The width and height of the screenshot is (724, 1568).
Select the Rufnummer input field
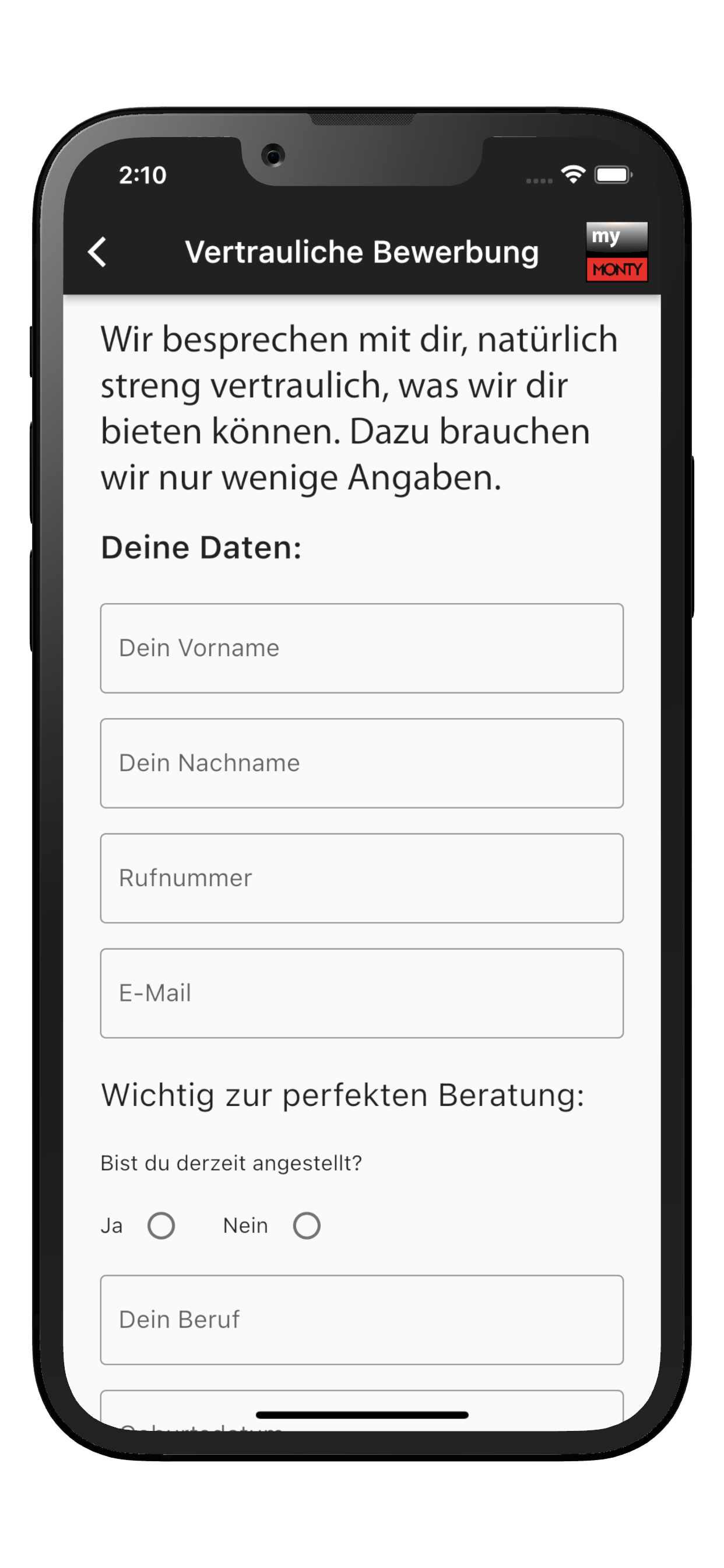(x=361, y=878)
